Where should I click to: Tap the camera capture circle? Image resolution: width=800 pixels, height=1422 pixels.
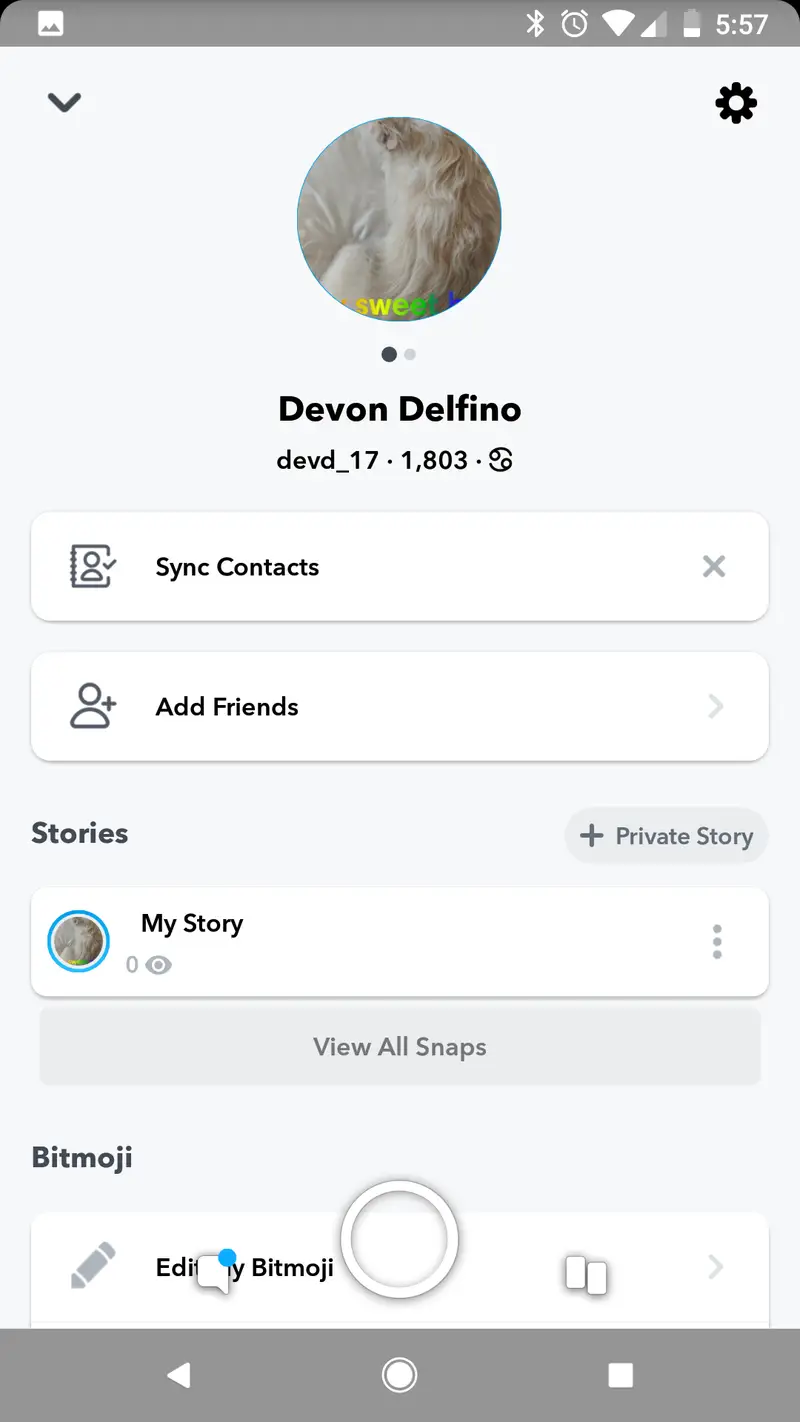(x=400, y=1238)
